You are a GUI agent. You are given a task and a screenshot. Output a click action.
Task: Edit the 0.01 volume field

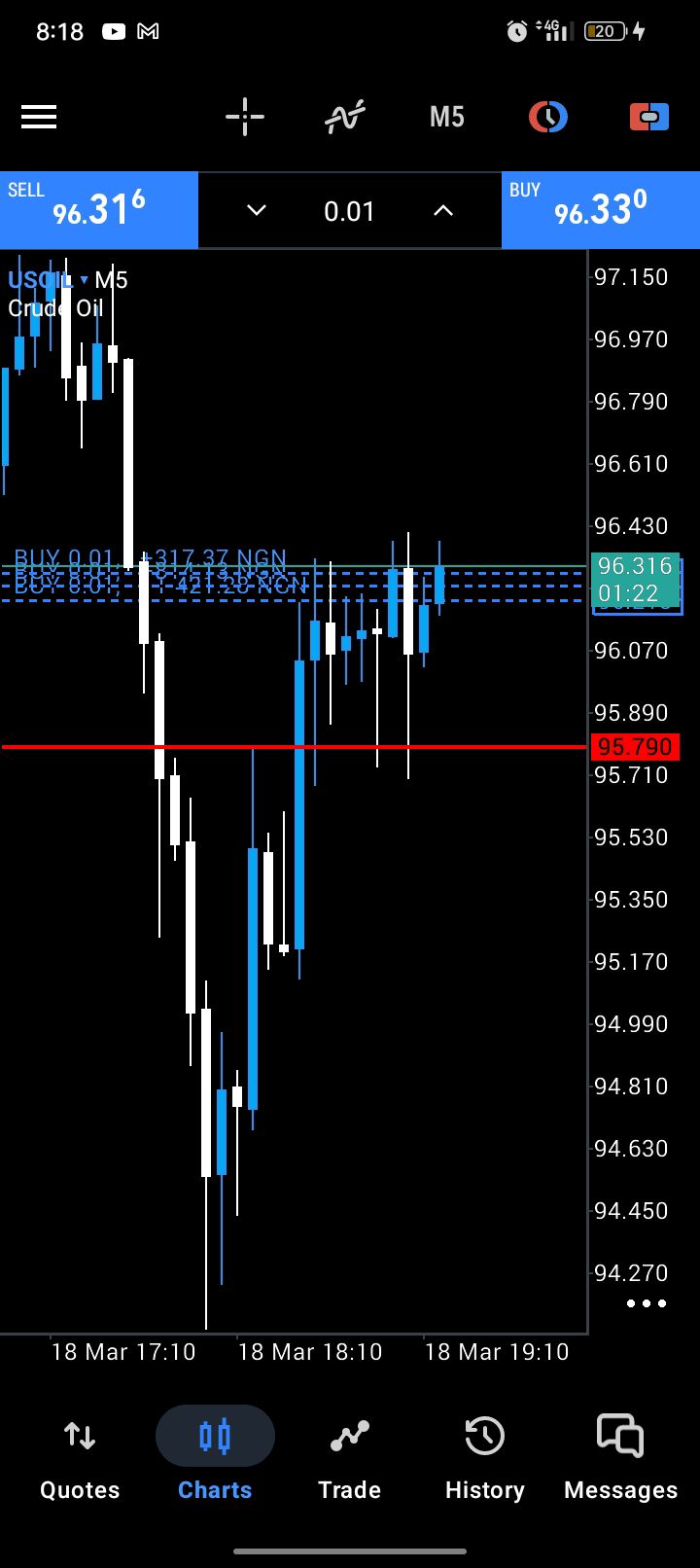point(349,211)
